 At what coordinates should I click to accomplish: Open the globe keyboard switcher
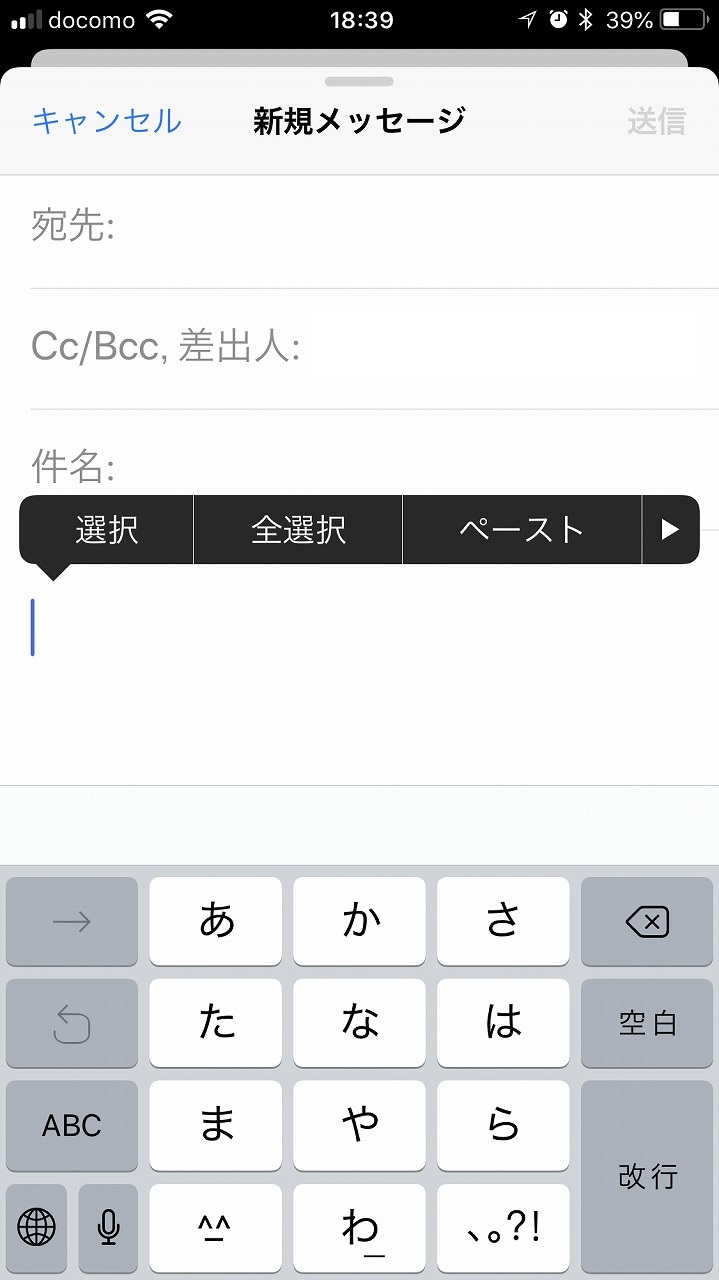37,1226
